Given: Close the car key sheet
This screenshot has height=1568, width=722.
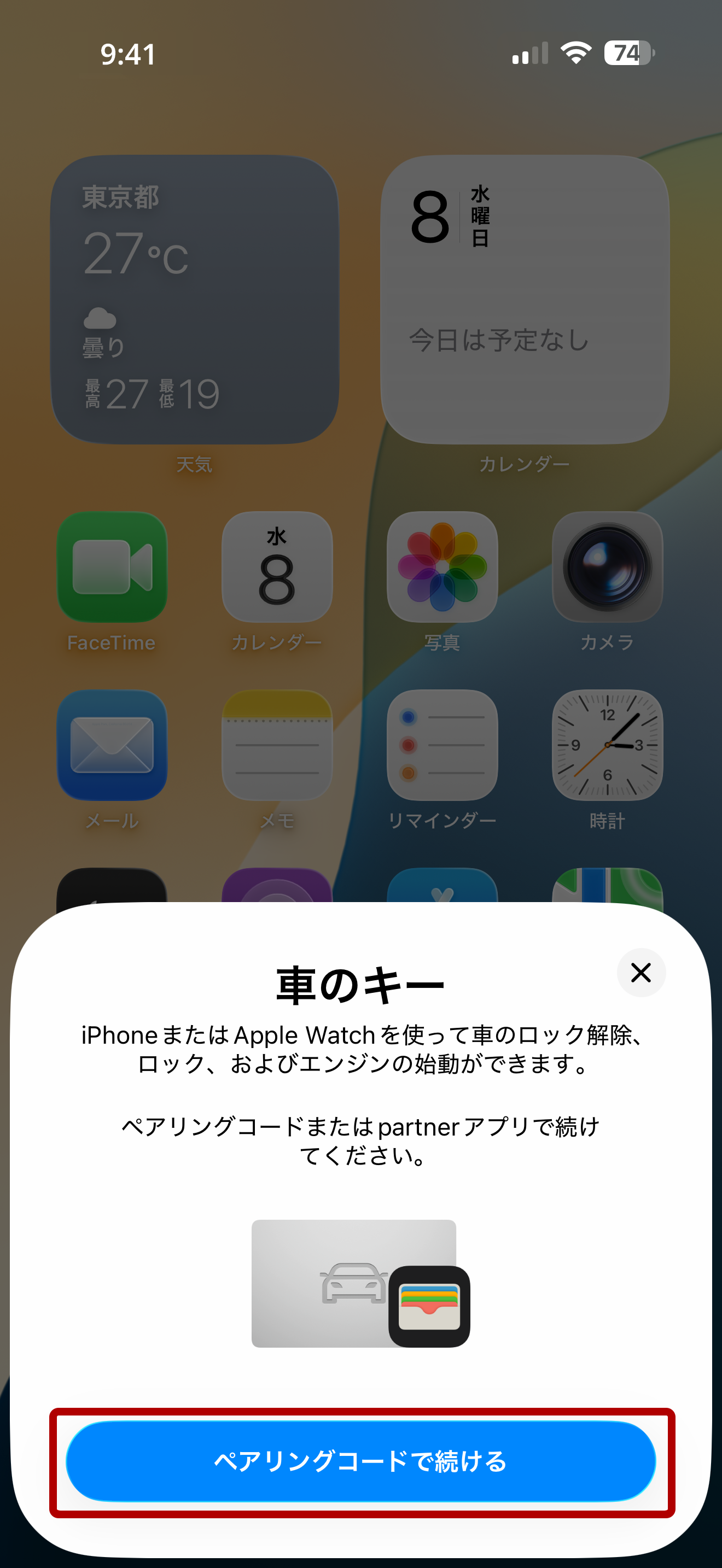Looking at the screenshot, I should (x=641, y=972).
